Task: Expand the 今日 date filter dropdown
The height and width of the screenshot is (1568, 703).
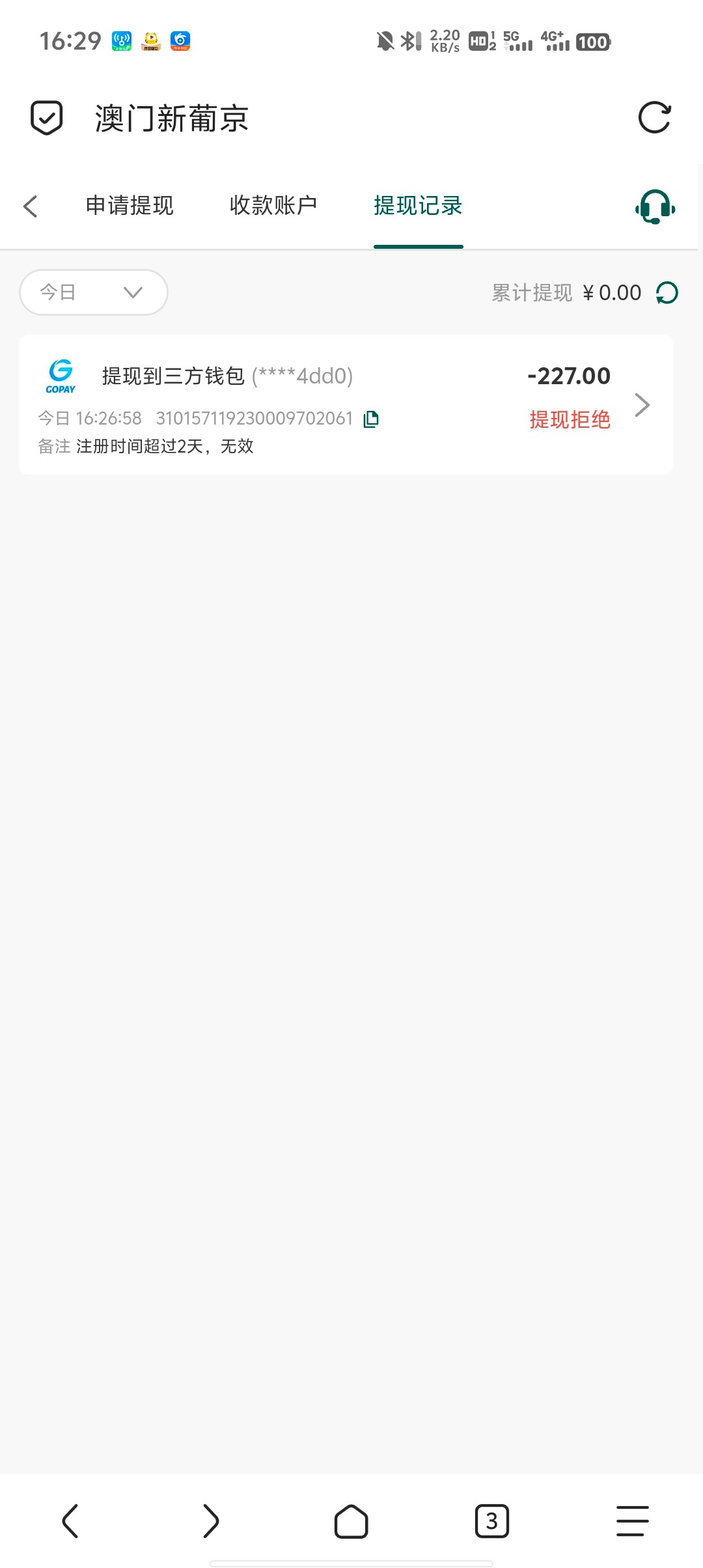Action: point(94,292)
